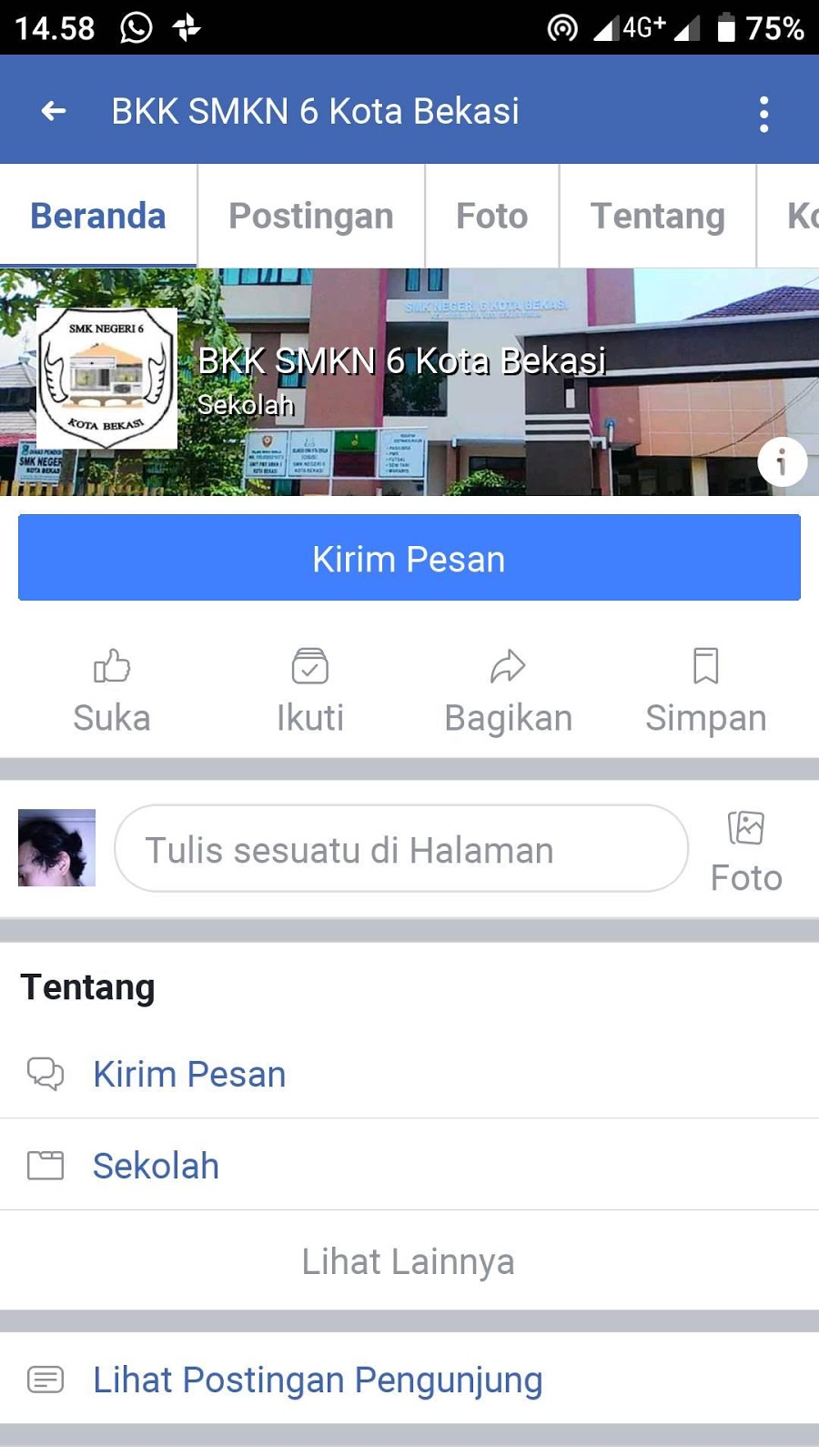This screenshot has width=819, height=1456.
Task: Open the Foto tab
Action: [491, 217]
